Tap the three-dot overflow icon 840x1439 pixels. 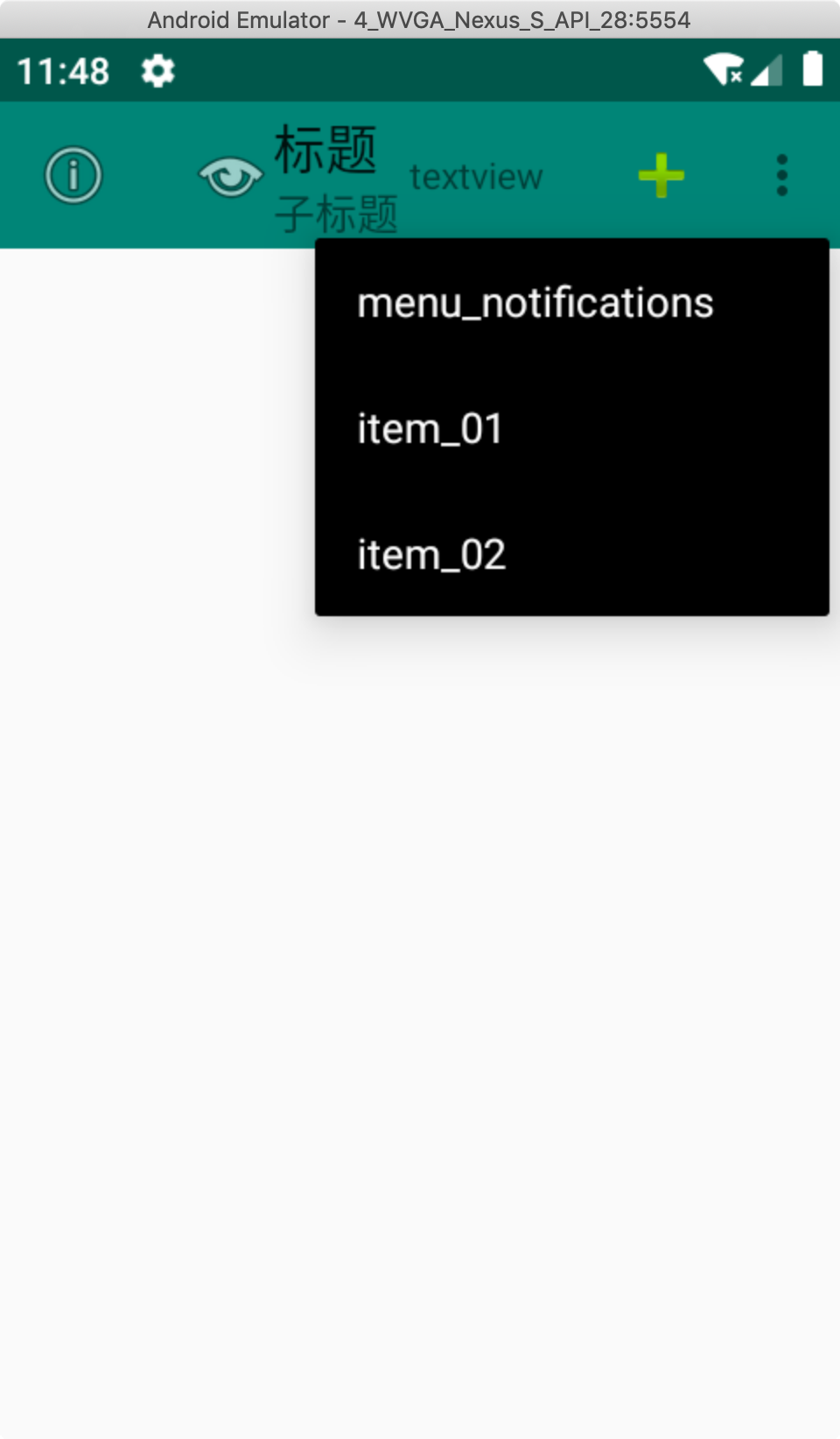pos(782,175)
